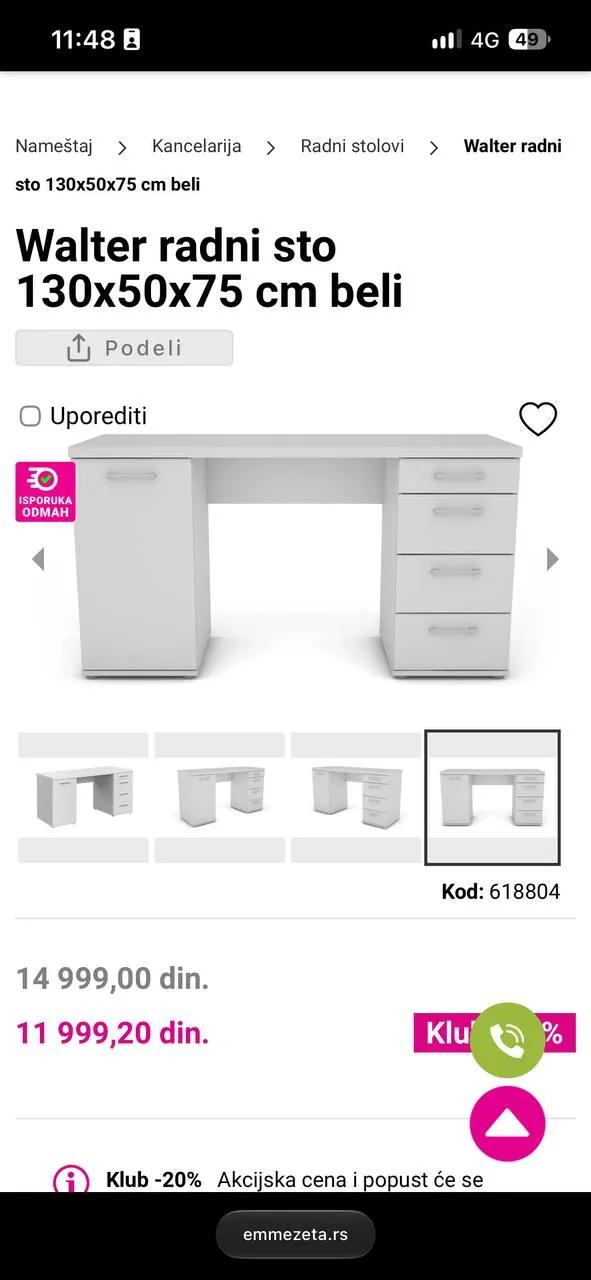
Task: Tap the pink back-to-top arrow button
Action: pyautogui.click(x=507, y=1124)
